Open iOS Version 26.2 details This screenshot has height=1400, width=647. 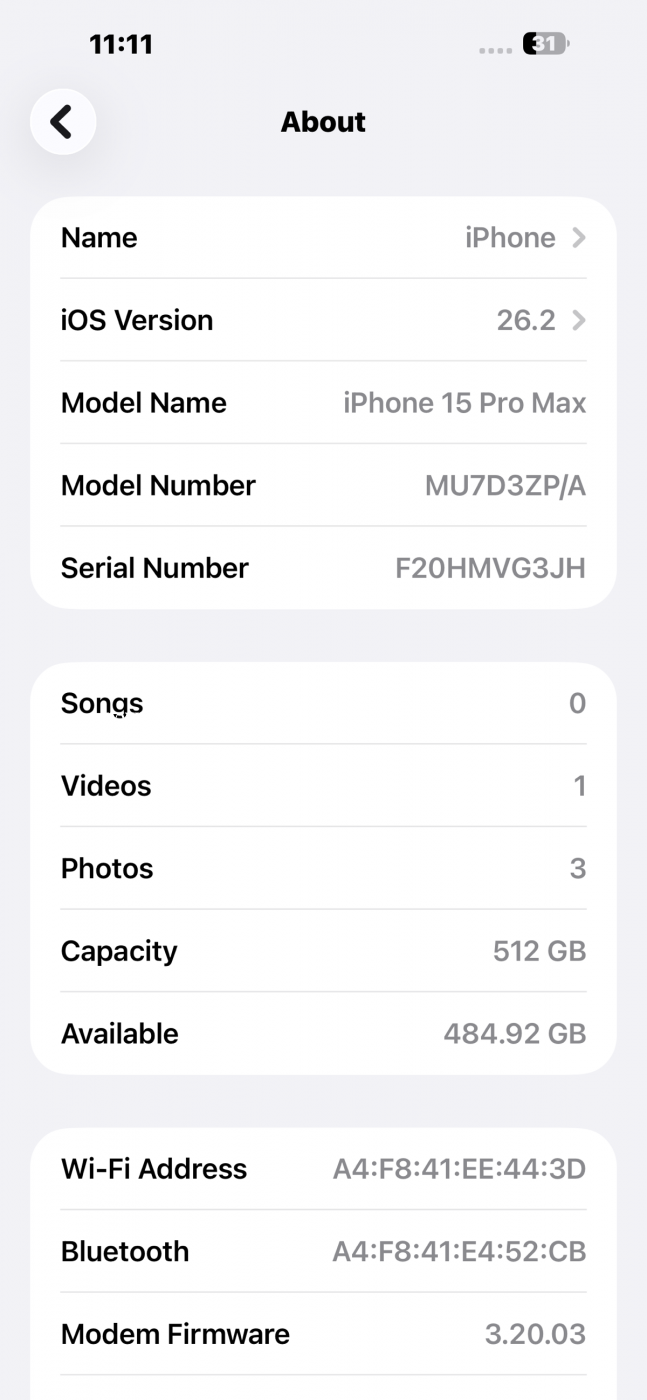(323, 321)
